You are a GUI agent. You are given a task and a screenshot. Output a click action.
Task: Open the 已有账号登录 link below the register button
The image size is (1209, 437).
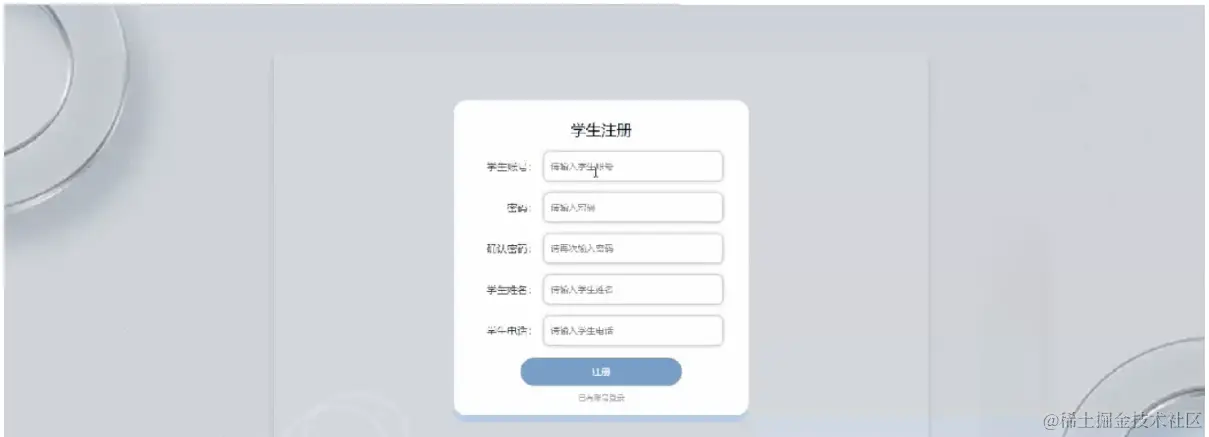(x=601, y=398)
